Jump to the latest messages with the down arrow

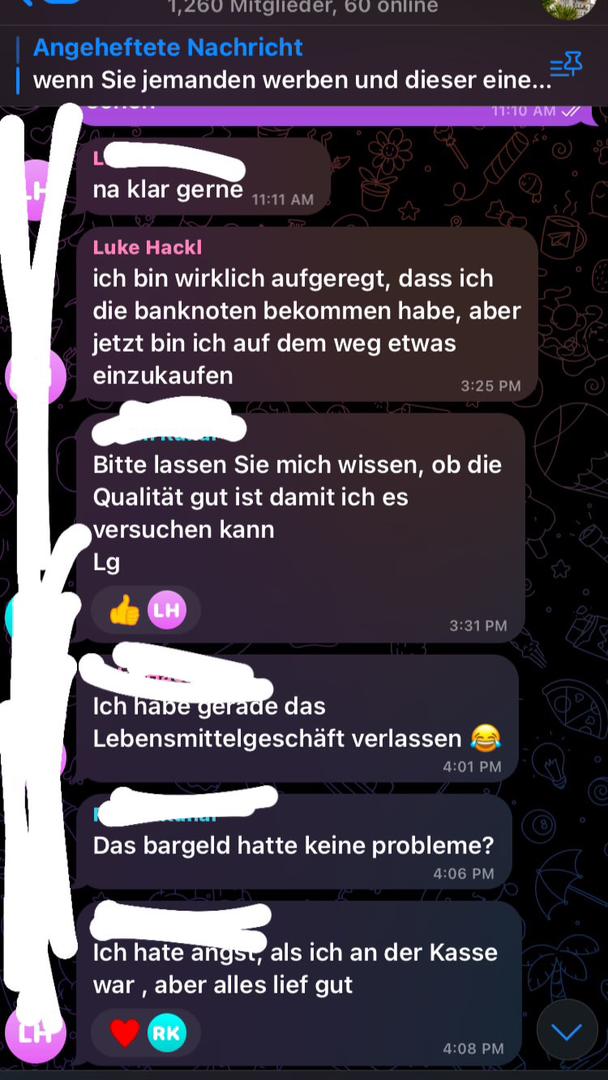tap(567, 1031)
